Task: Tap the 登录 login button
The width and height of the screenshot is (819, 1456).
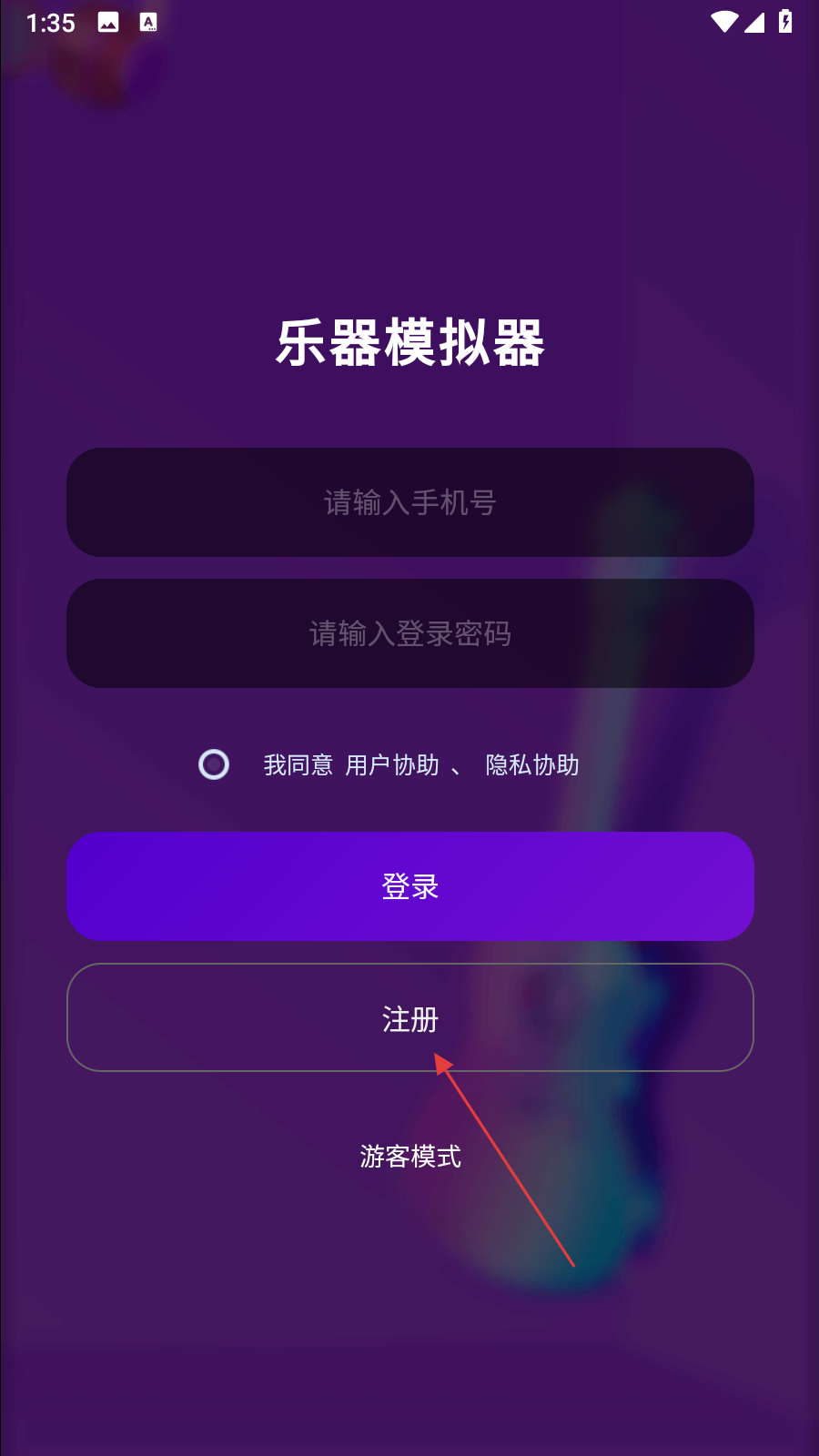Action: coord(409,886)
